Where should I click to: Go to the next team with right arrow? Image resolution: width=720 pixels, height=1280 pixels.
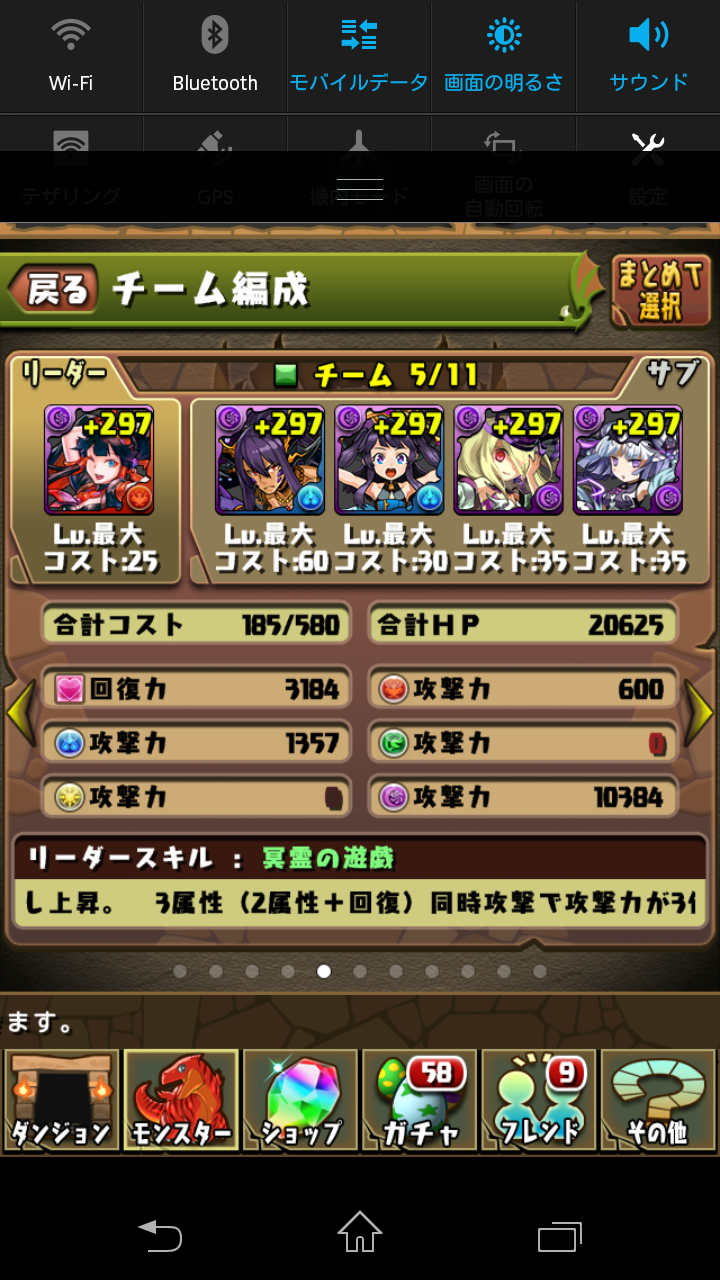699,712
